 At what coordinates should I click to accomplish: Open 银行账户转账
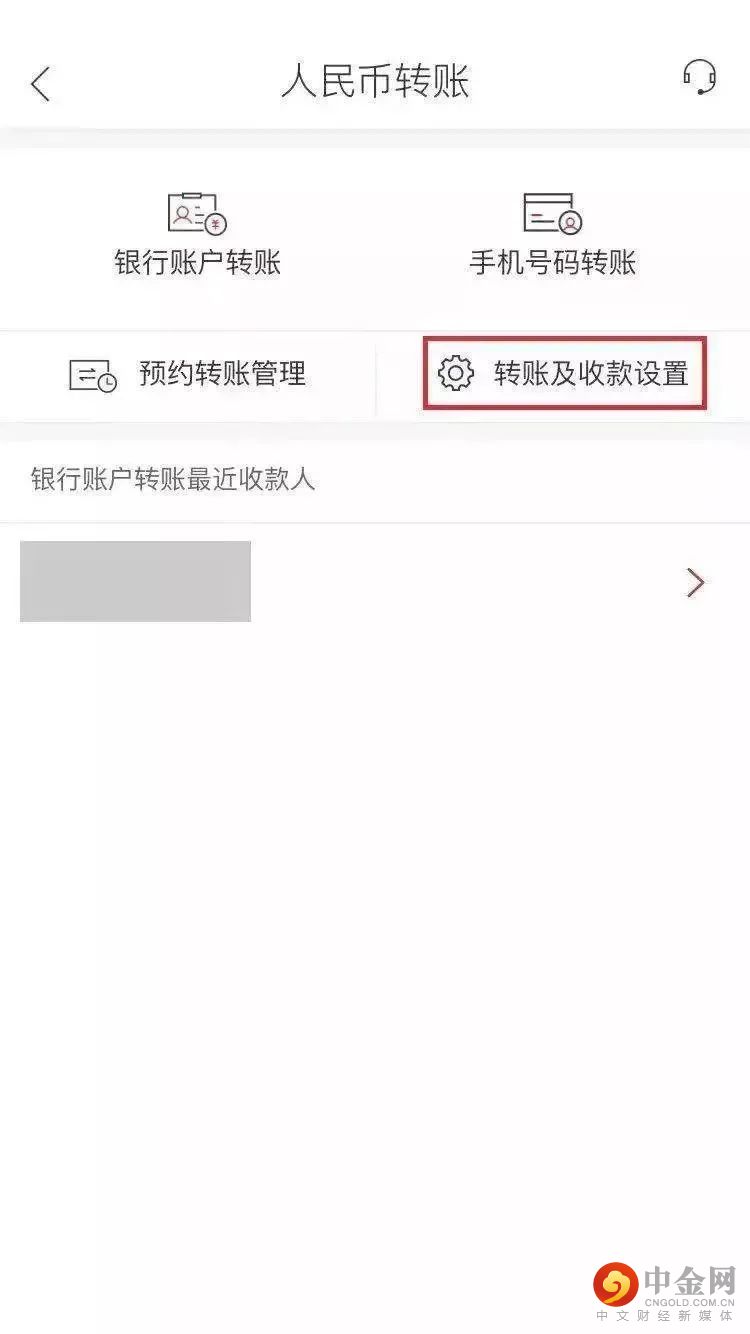tap(197, 236)
